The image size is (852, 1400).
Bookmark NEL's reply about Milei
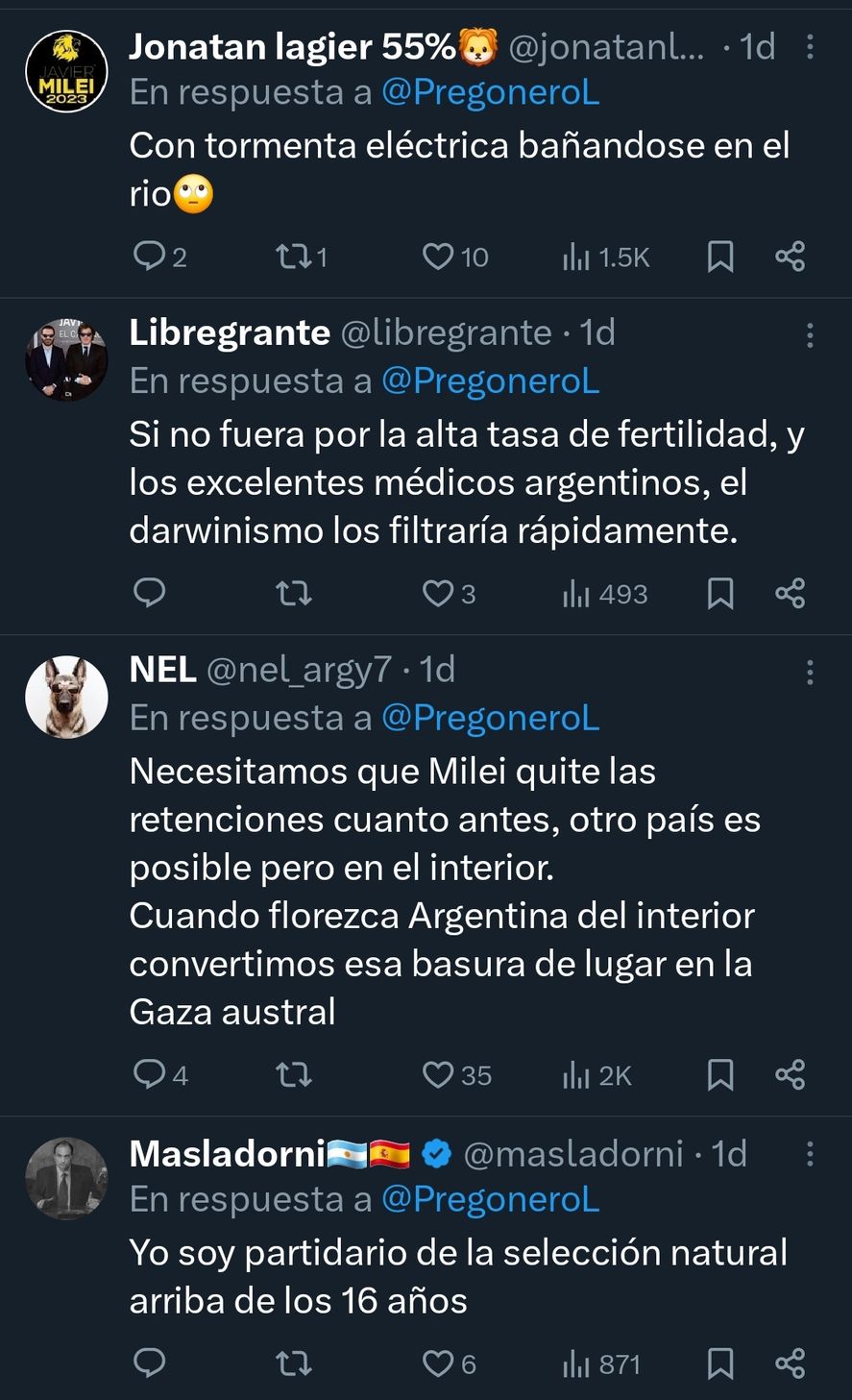(x=719, y=1075)
